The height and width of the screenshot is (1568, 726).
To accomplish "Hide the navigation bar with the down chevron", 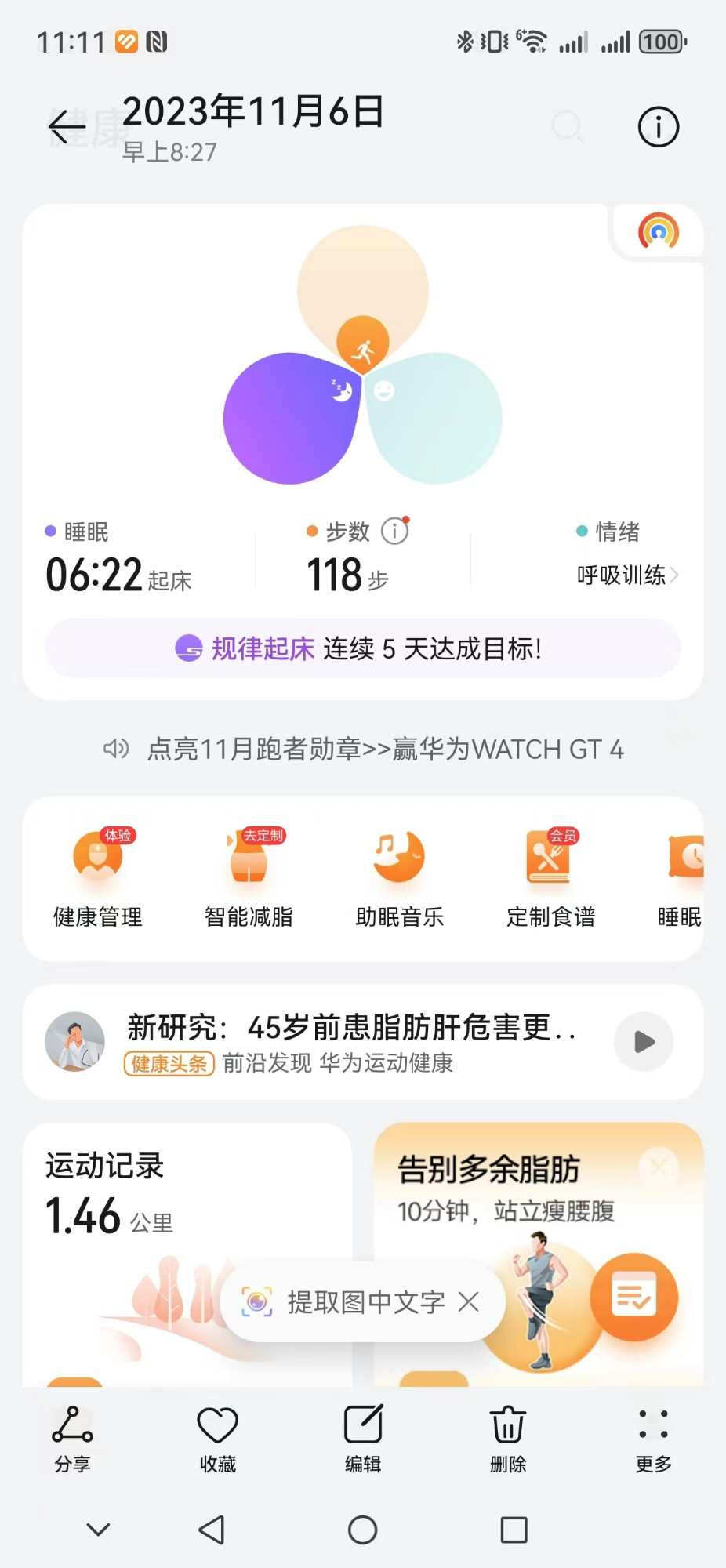I will click(x=98, y=1529).
